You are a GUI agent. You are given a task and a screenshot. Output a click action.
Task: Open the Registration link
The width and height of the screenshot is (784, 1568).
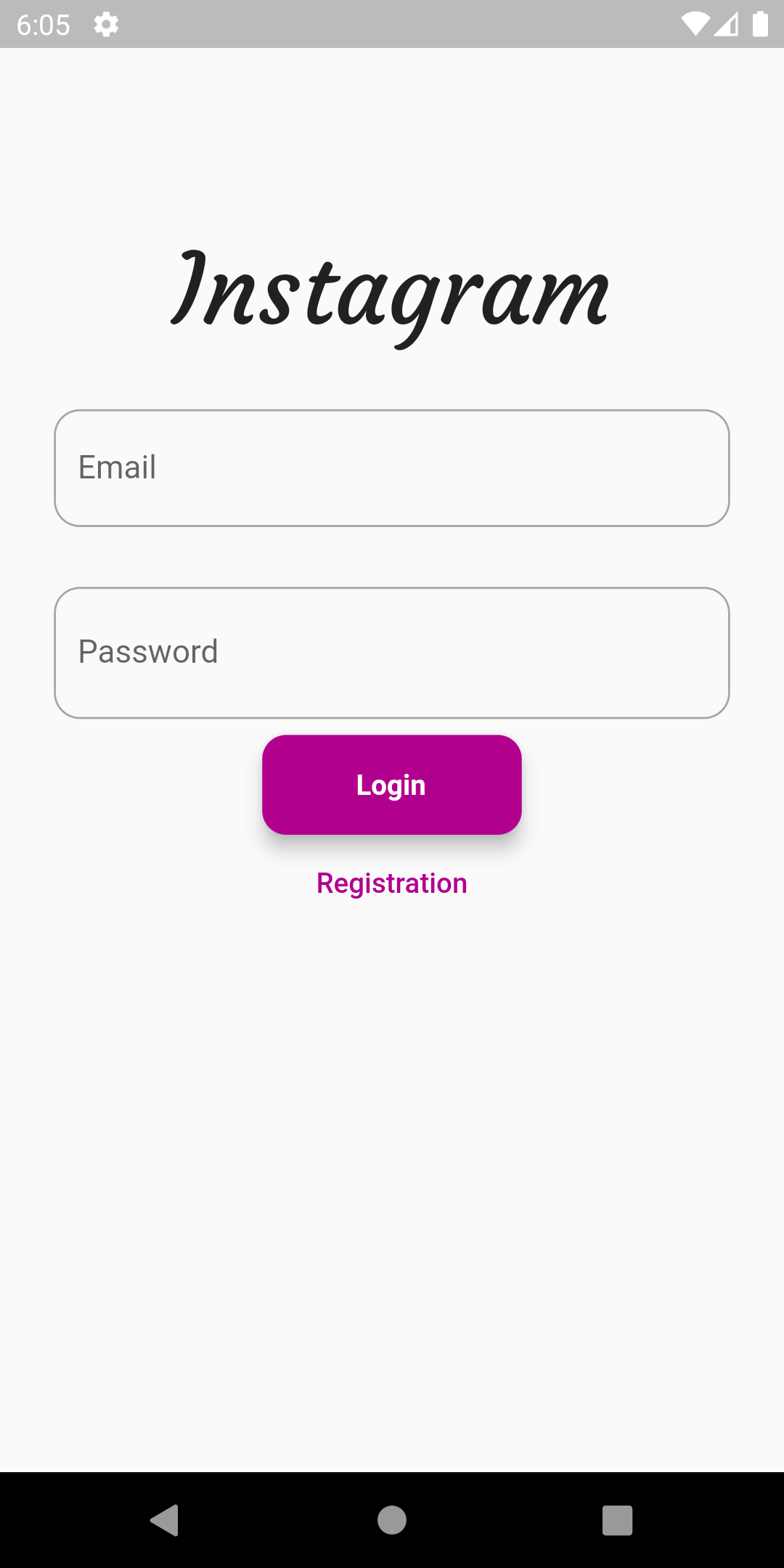click(392, 883)
